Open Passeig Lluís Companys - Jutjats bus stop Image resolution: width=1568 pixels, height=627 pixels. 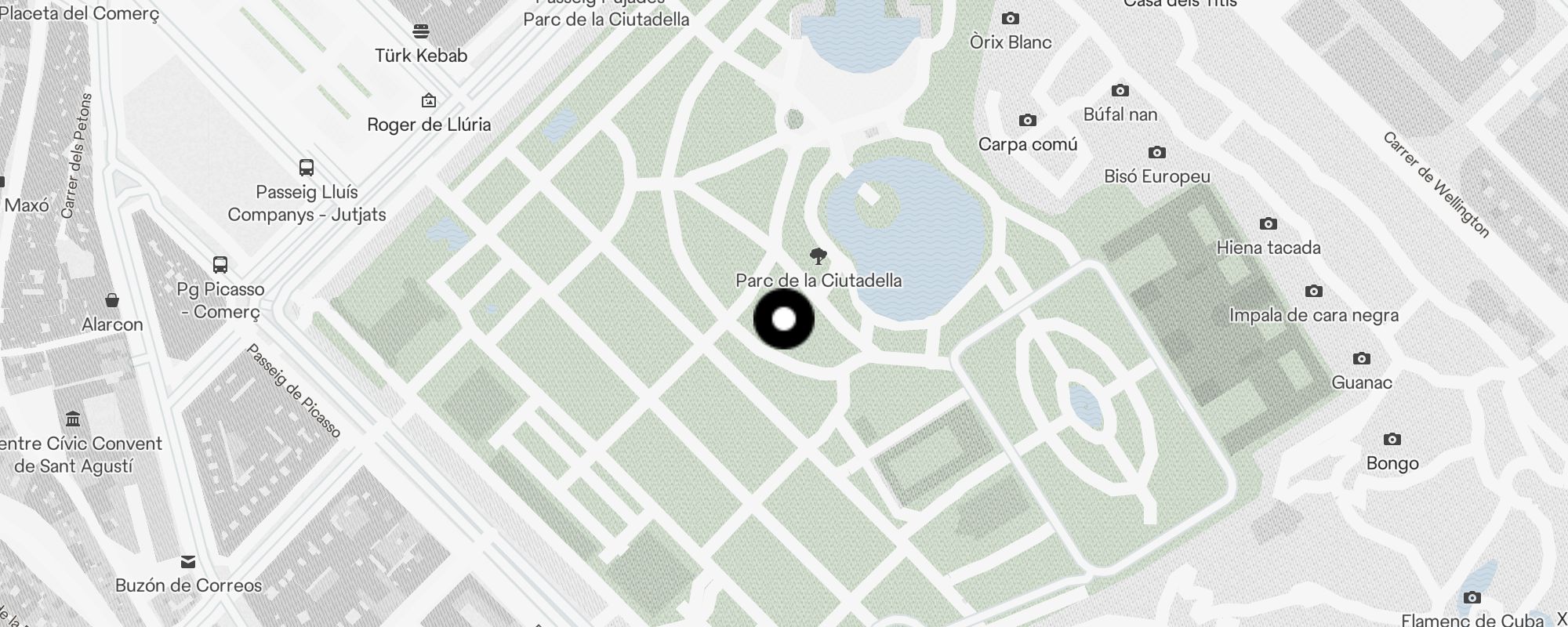click(307, 168)
